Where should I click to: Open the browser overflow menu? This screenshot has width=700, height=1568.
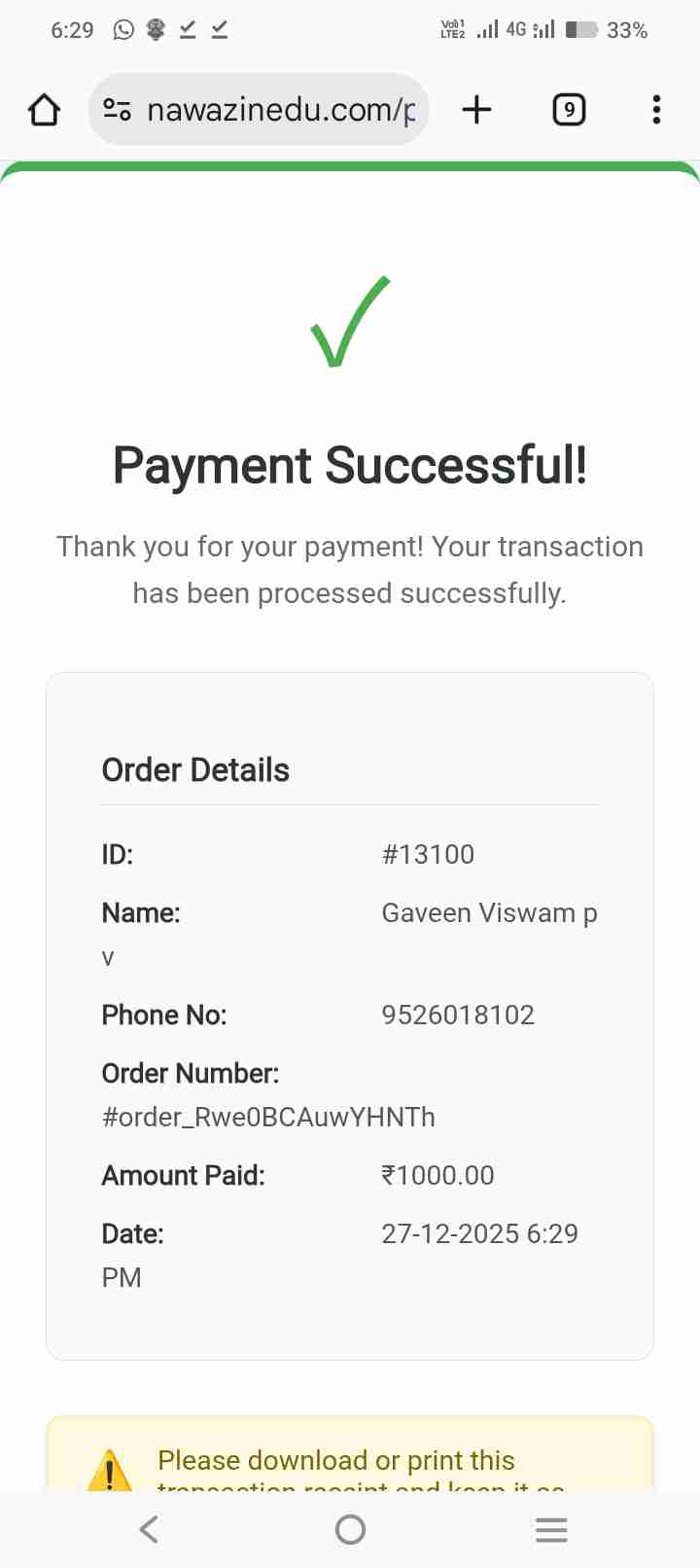[657, 110]
